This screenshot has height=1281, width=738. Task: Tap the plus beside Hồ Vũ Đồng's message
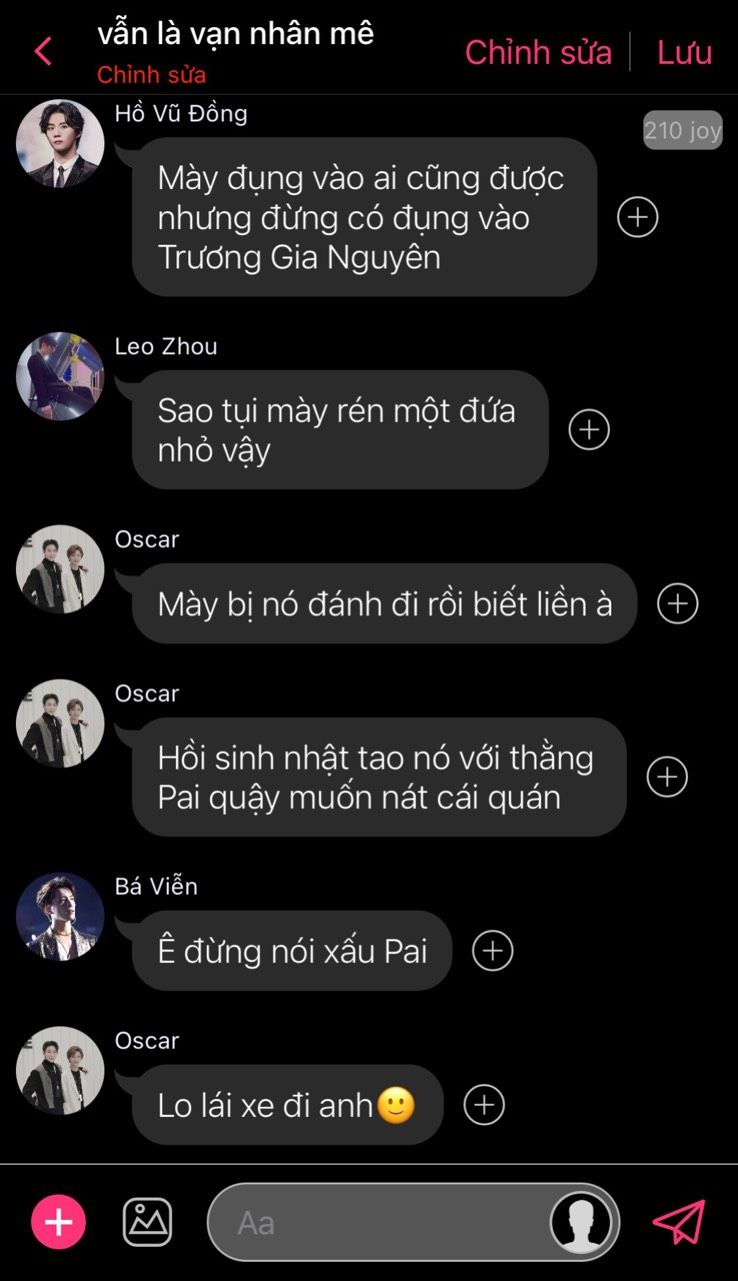(638, 216)
